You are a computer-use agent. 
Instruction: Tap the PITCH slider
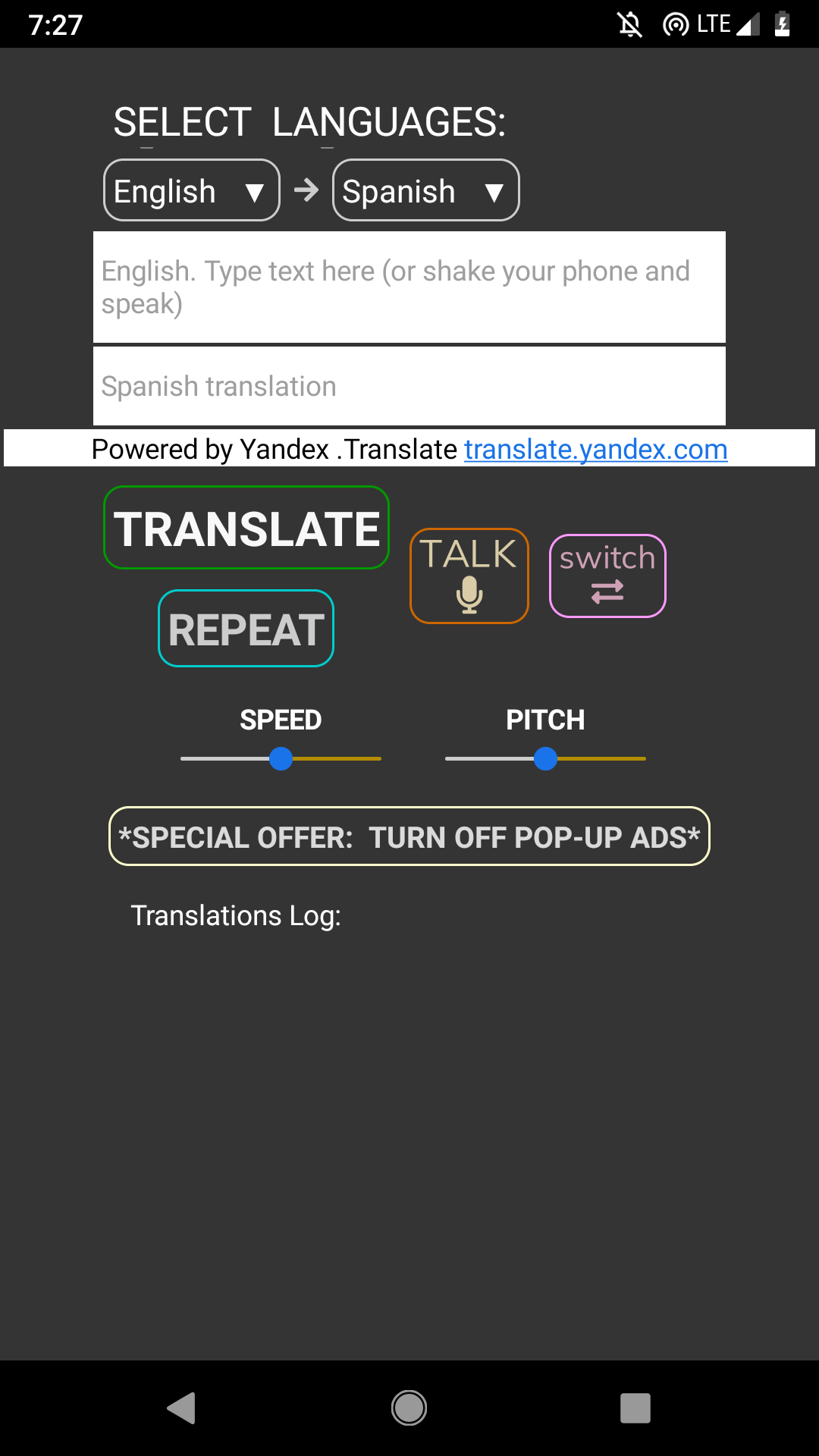pos(545,758)
